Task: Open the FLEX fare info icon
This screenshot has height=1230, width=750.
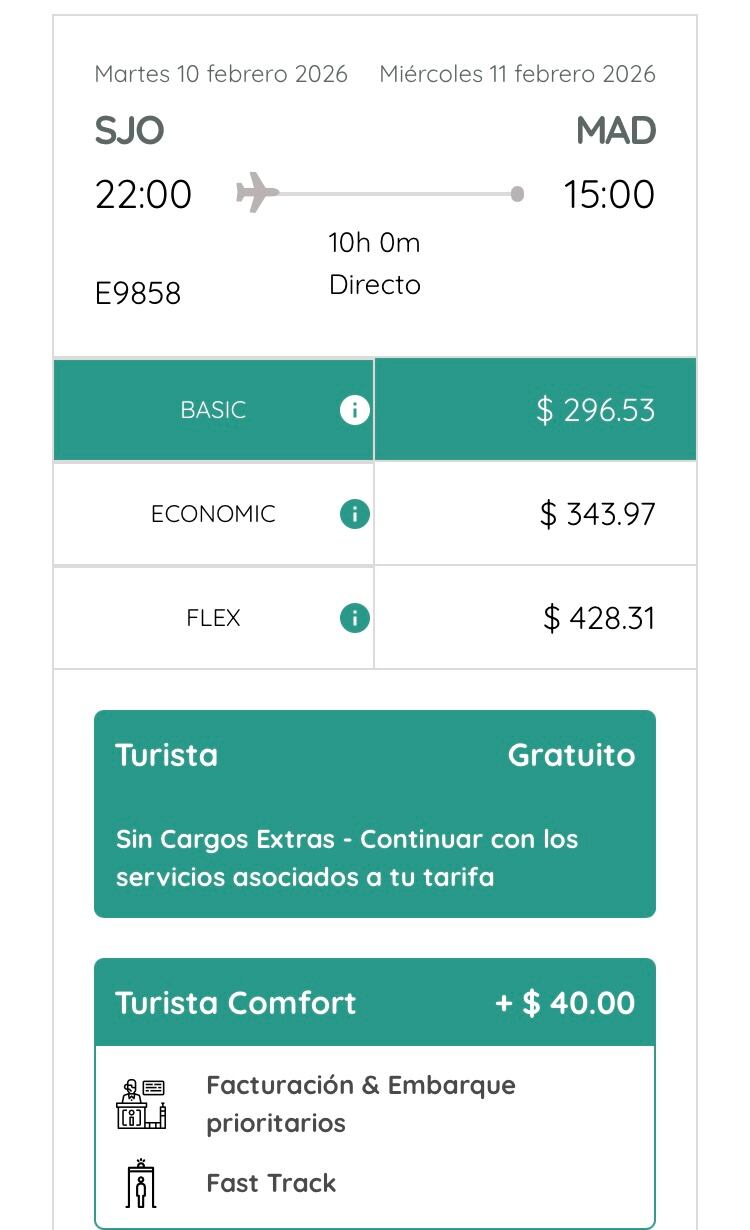Action: pyautogui.click(x=355, y=617)
